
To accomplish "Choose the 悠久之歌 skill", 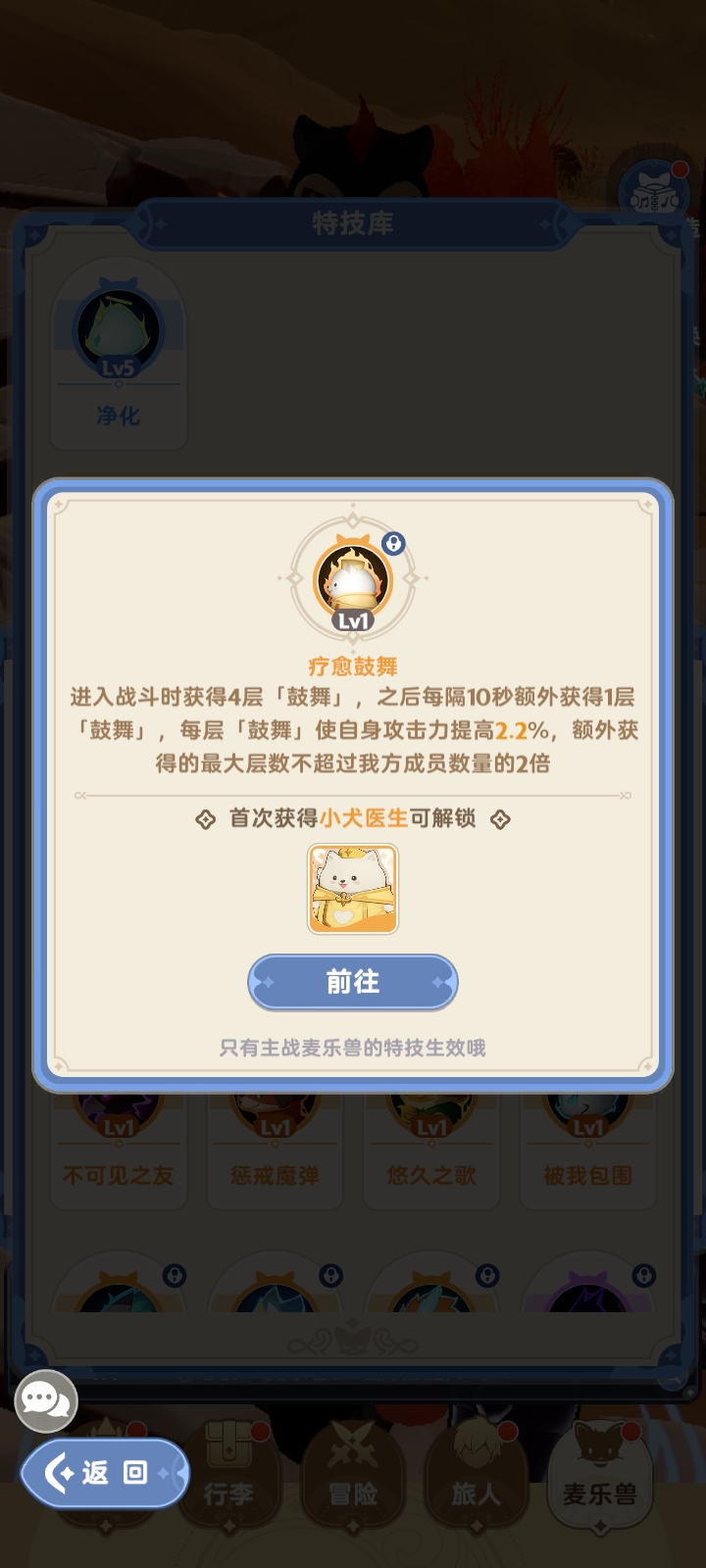I will 431,1152.
